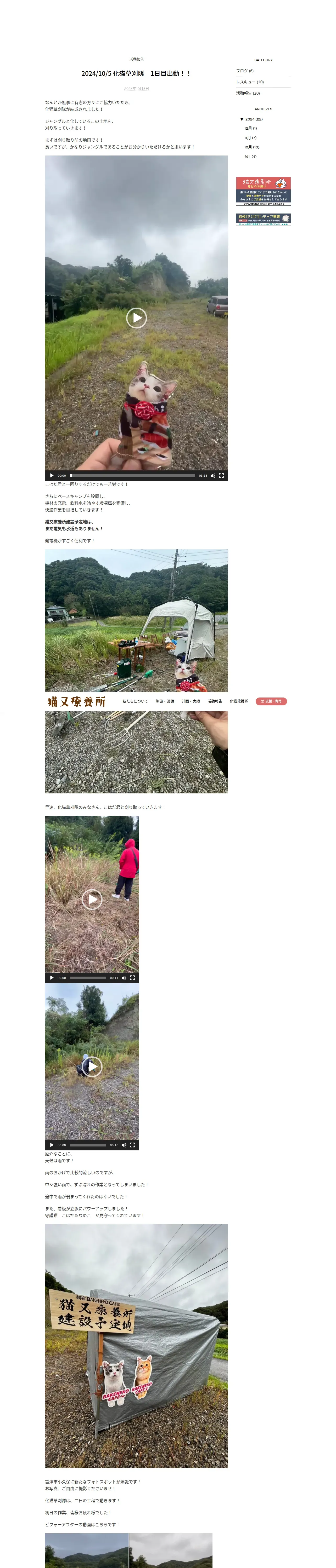Screen dimensions: 336x1568
Task: Go to 化猫救援隊 page
Action: (x=238, y=701)
